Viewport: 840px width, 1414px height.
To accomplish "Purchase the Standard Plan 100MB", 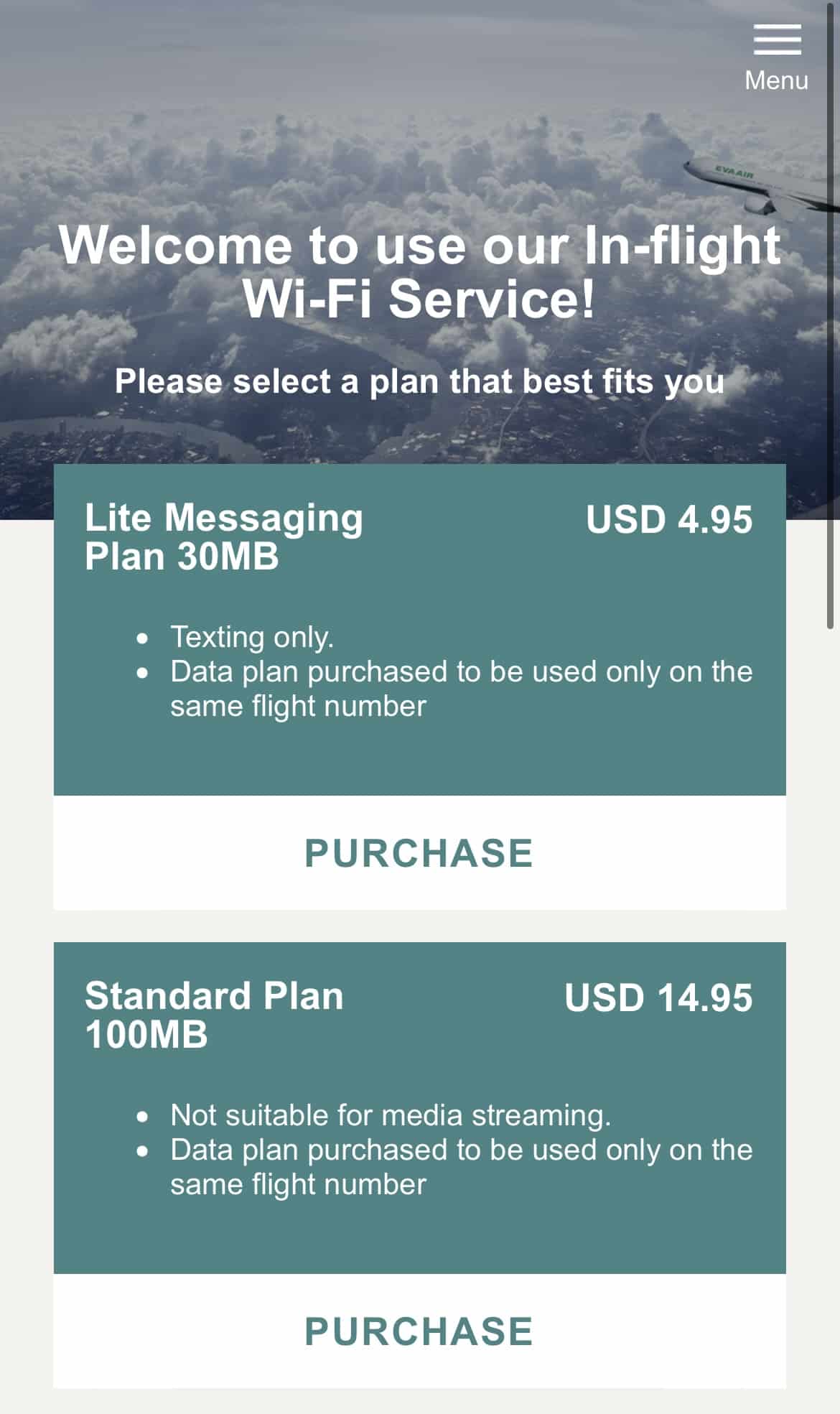I will click(419, 1331).
